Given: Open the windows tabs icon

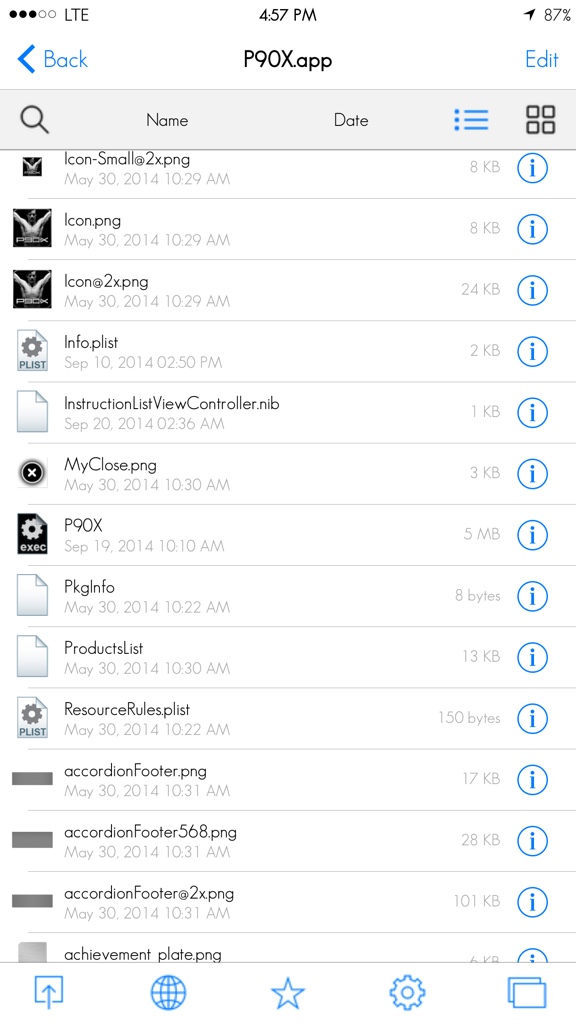Looking at the screenshot, I should point(526,993).
